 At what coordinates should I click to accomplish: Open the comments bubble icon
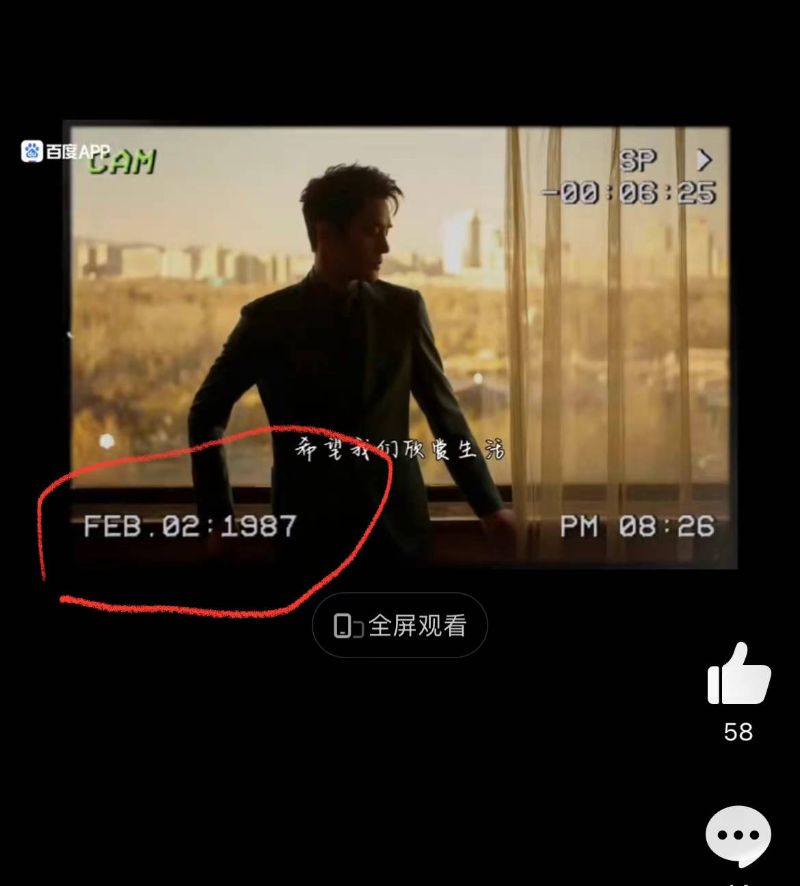(x=738, y=836)
